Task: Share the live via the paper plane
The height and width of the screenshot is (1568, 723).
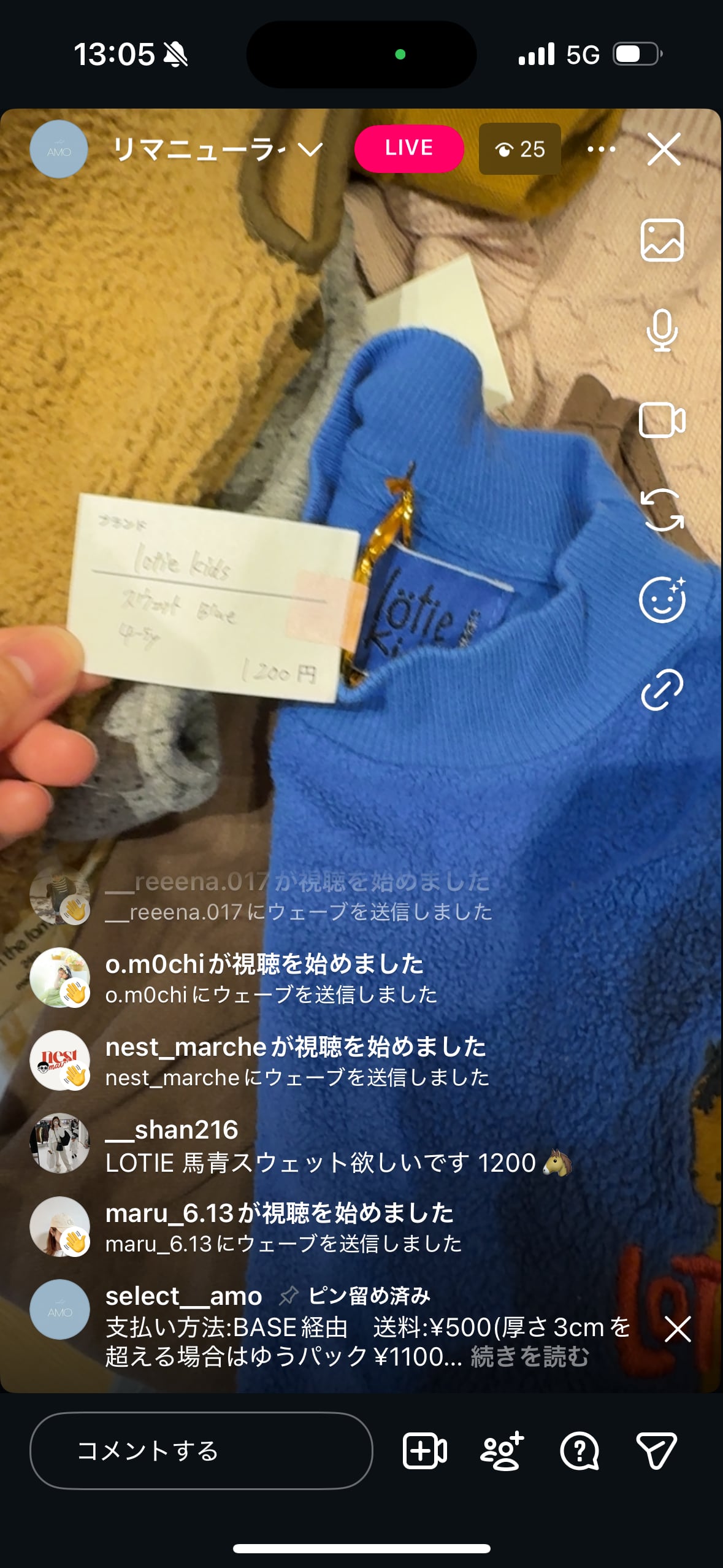Action: coord(656,1451)
